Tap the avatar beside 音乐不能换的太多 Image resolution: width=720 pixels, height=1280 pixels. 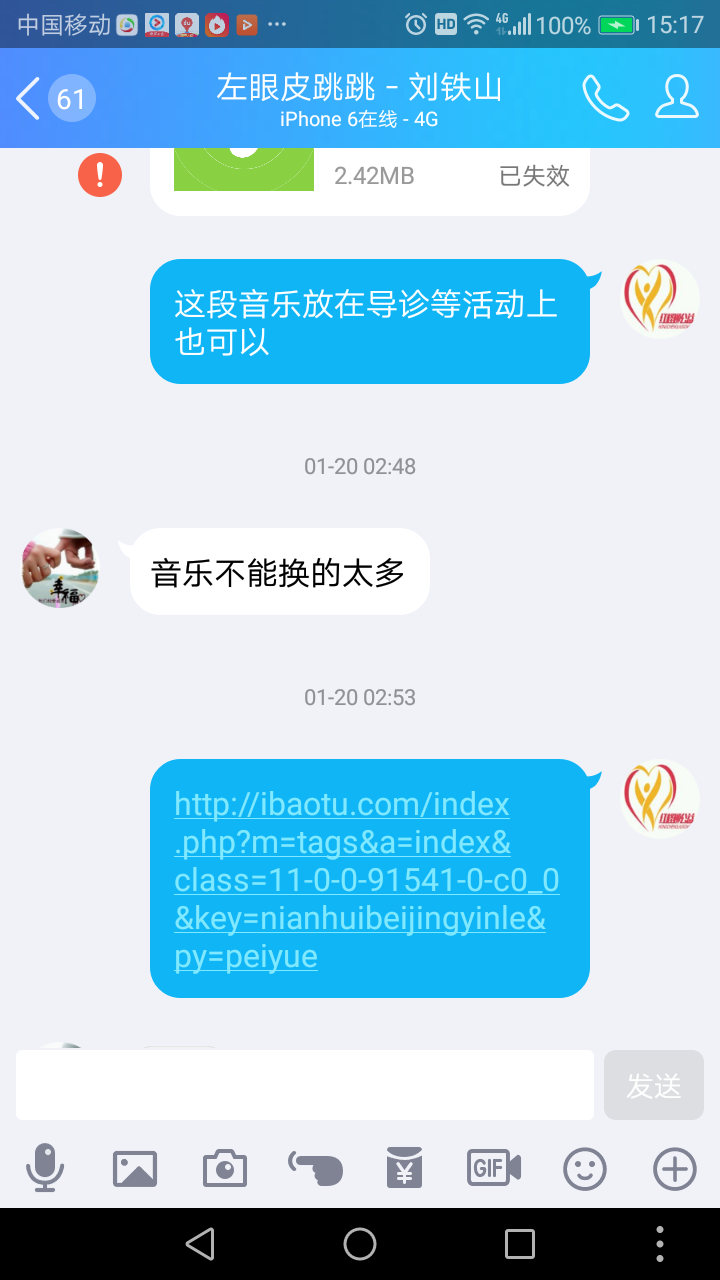point(61,569)
